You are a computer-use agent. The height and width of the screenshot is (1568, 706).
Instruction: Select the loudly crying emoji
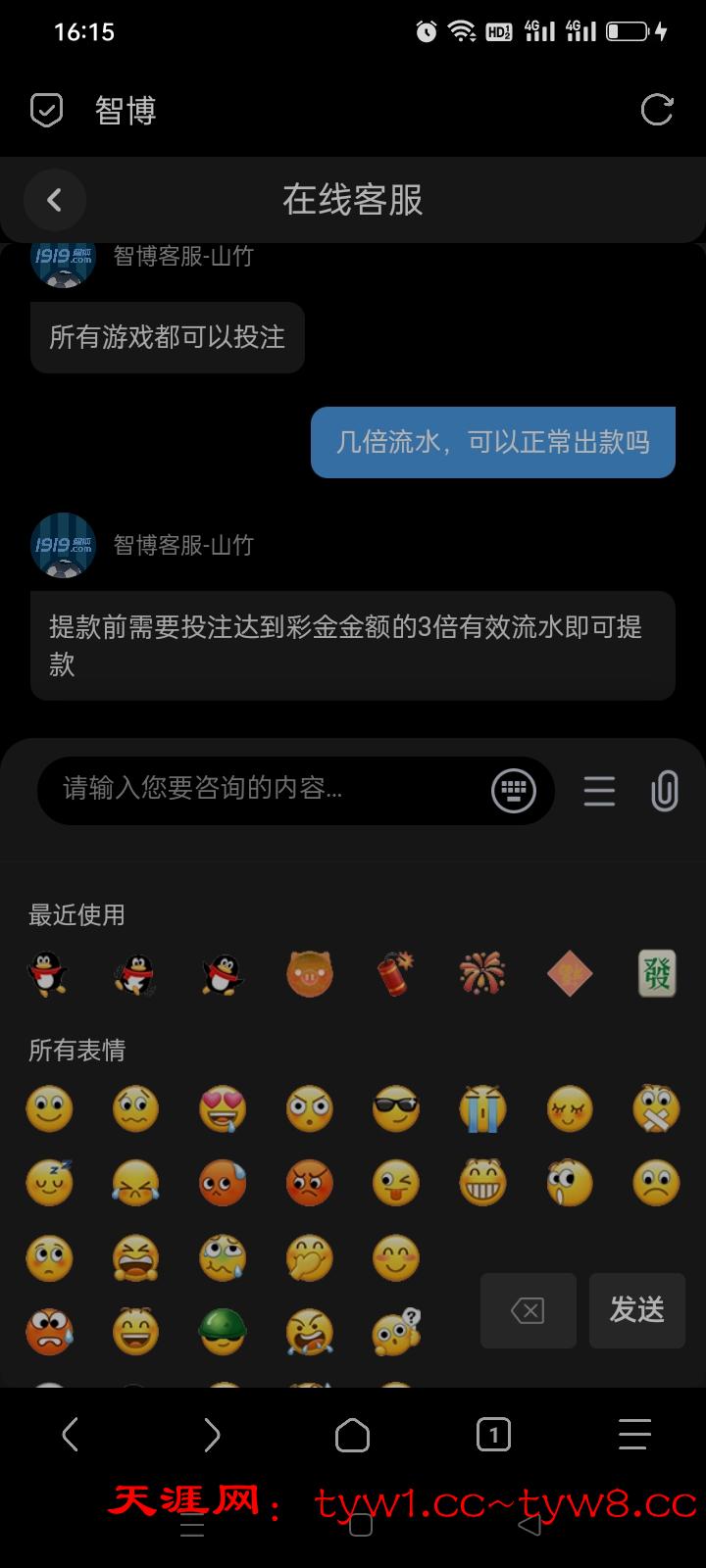coord(482,1109)
